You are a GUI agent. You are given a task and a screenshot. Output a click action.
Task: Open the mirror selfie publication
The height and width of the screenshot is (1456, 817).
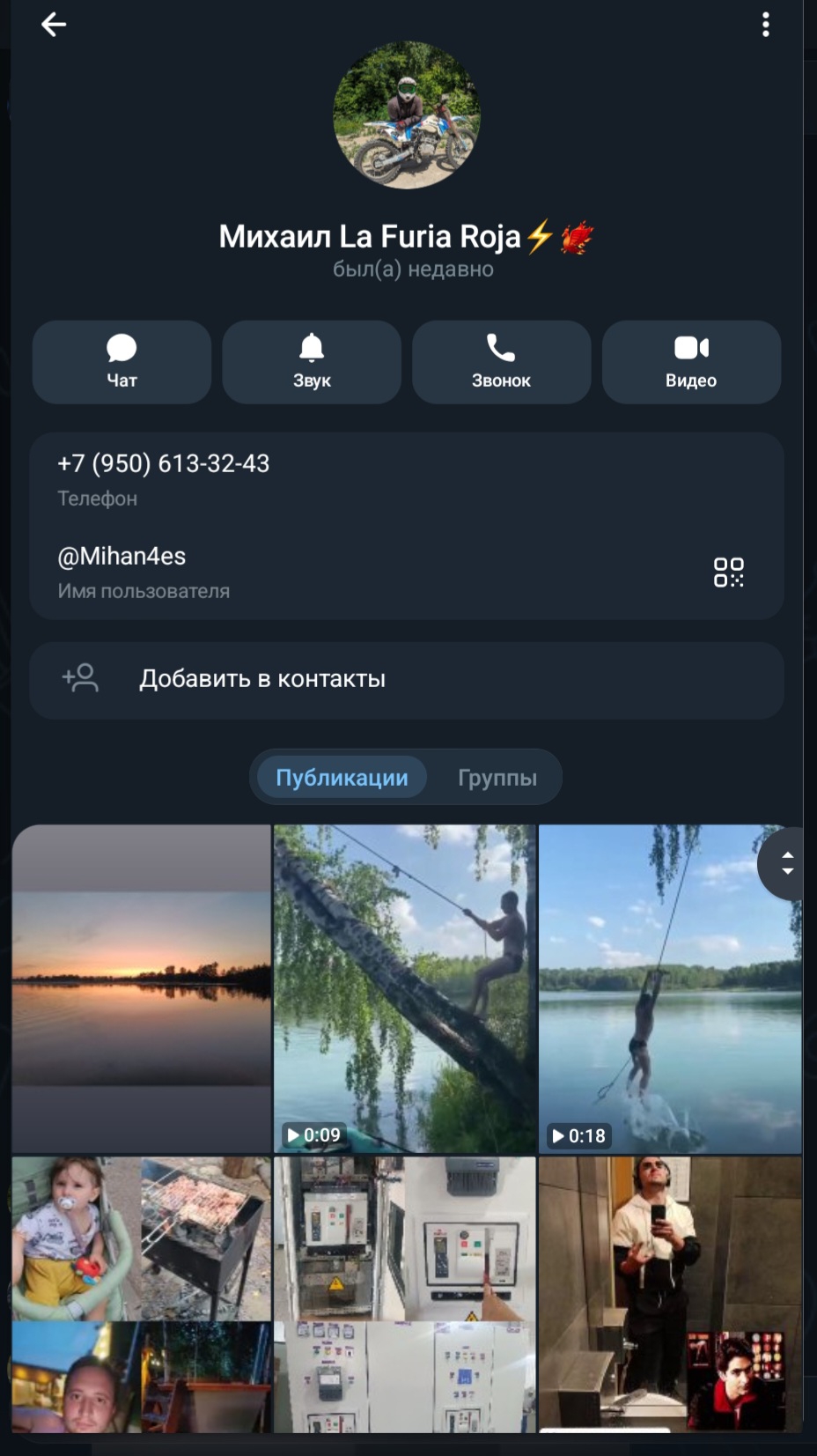point(669,1293)
